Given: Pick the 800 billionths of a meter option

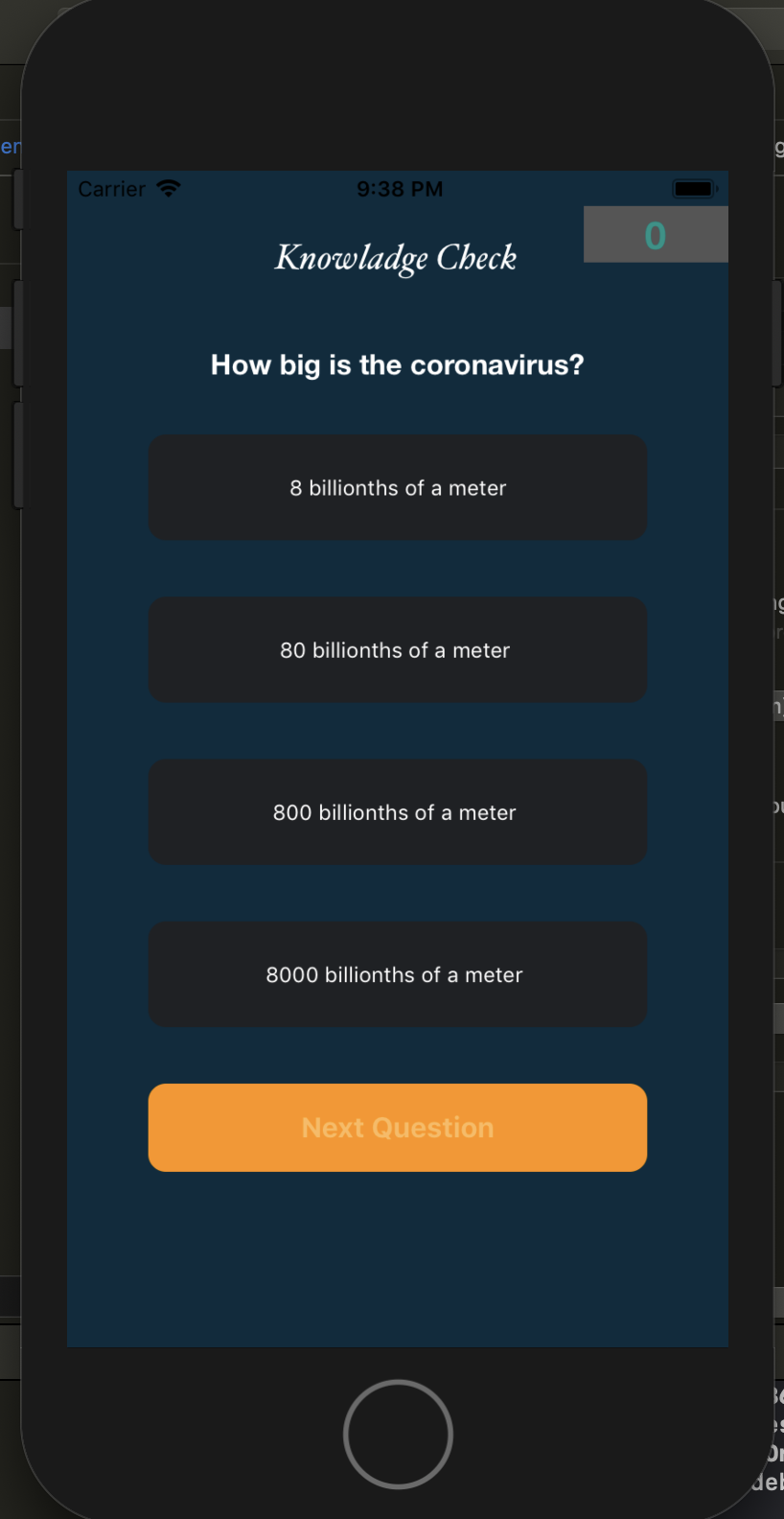Looking at the screenshot, I should pos(397,811).
